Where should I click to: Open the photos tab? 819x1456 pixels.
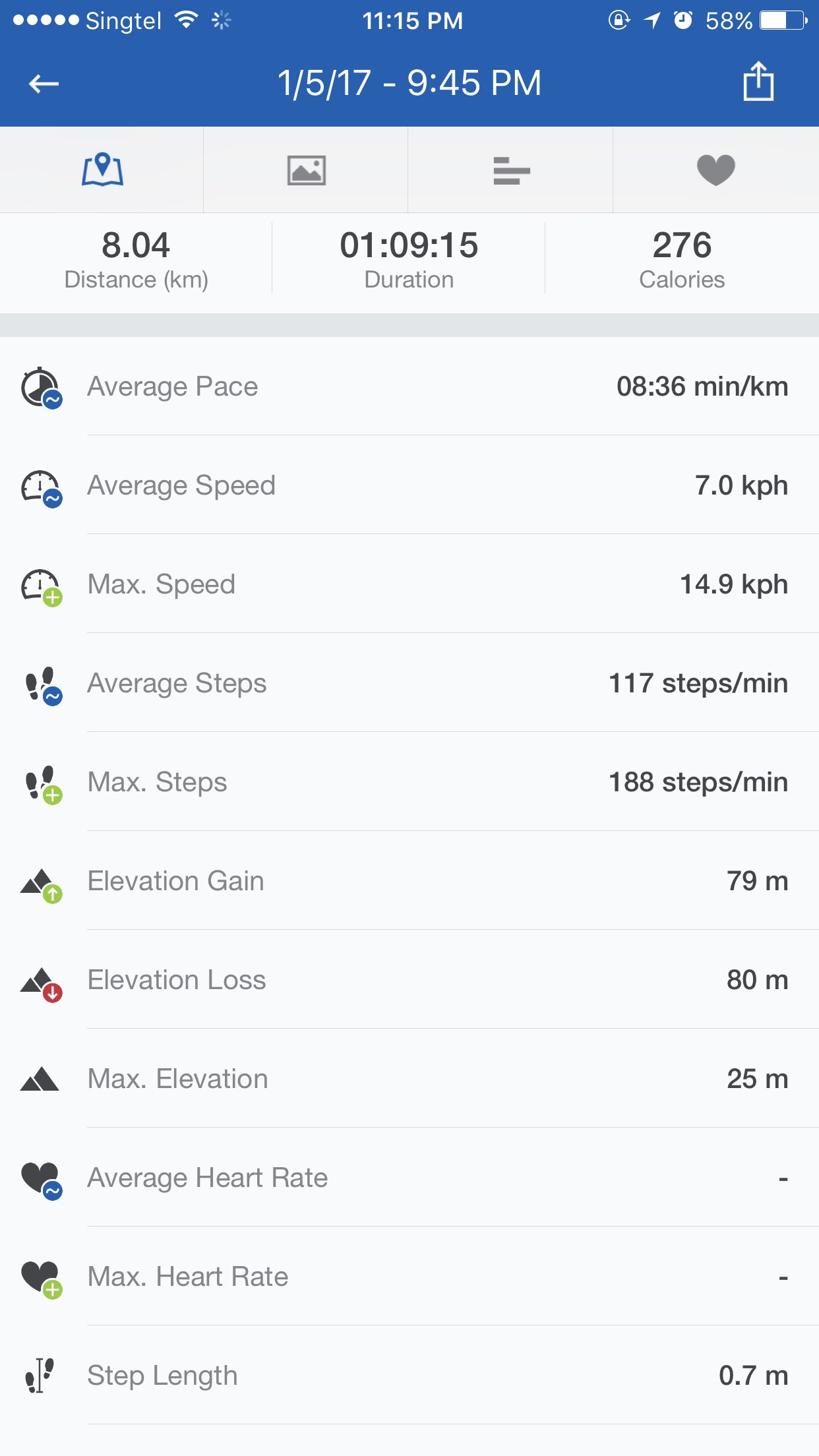[x=306, y=170]
